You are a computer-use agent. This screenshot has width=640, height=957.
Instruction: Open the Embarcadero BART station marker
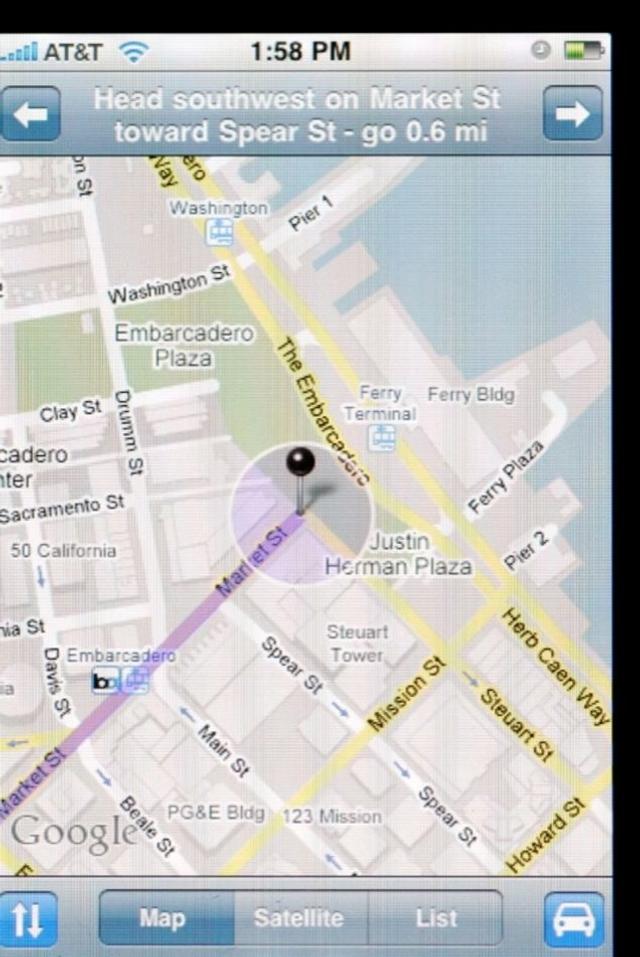click(x=120, y=682)
